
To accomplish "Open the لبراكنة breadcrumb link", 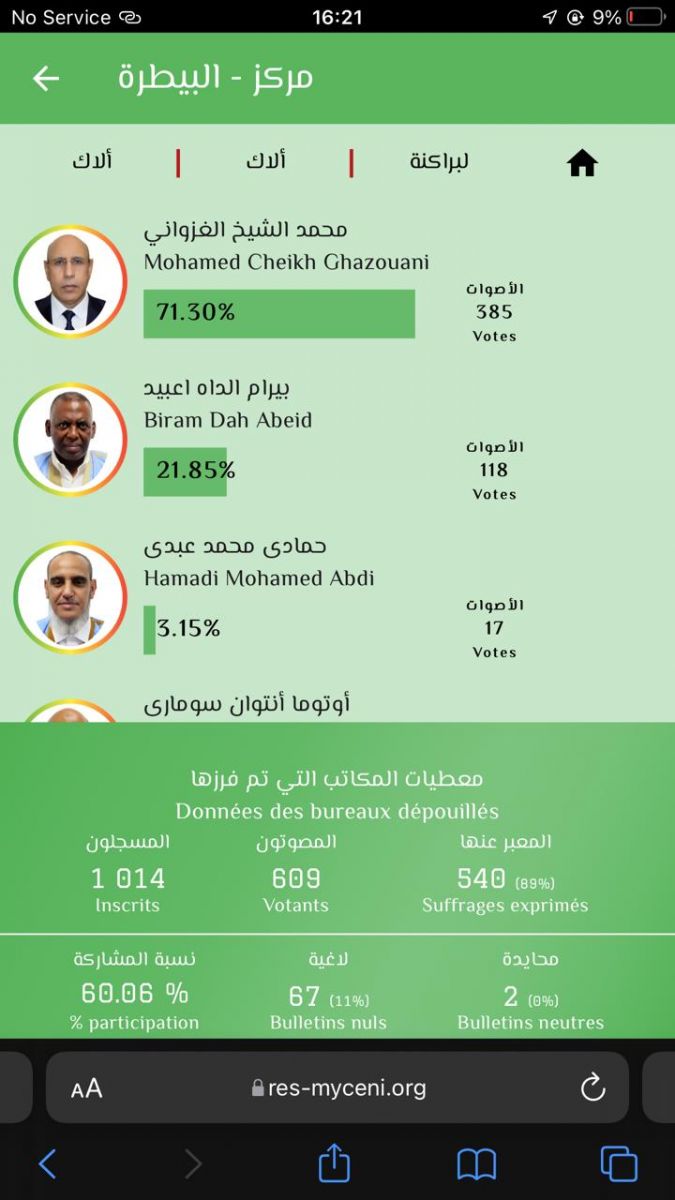I will (x=439, y=161).
